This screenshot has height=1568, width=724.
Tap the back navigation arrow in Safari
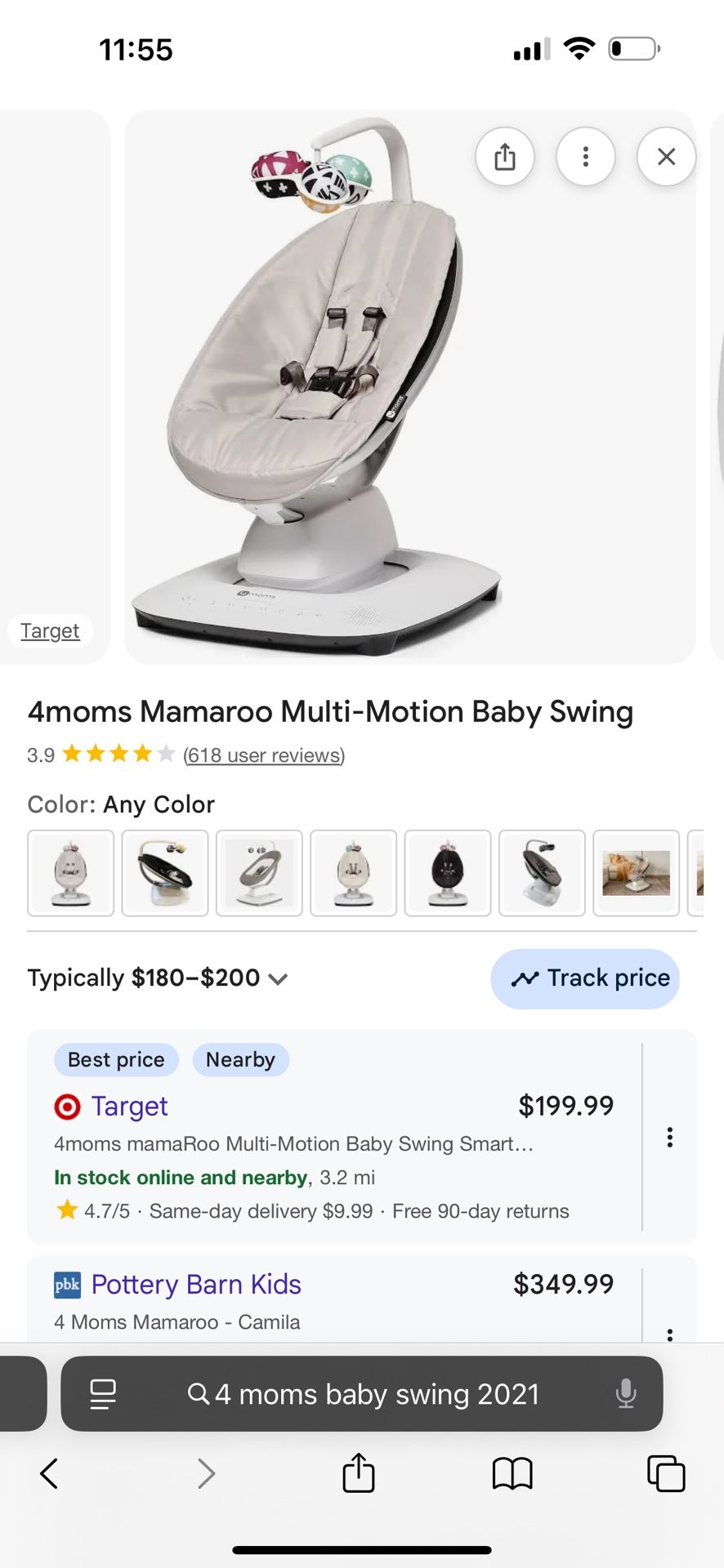pyautogui.click(x=48, y=1474)
